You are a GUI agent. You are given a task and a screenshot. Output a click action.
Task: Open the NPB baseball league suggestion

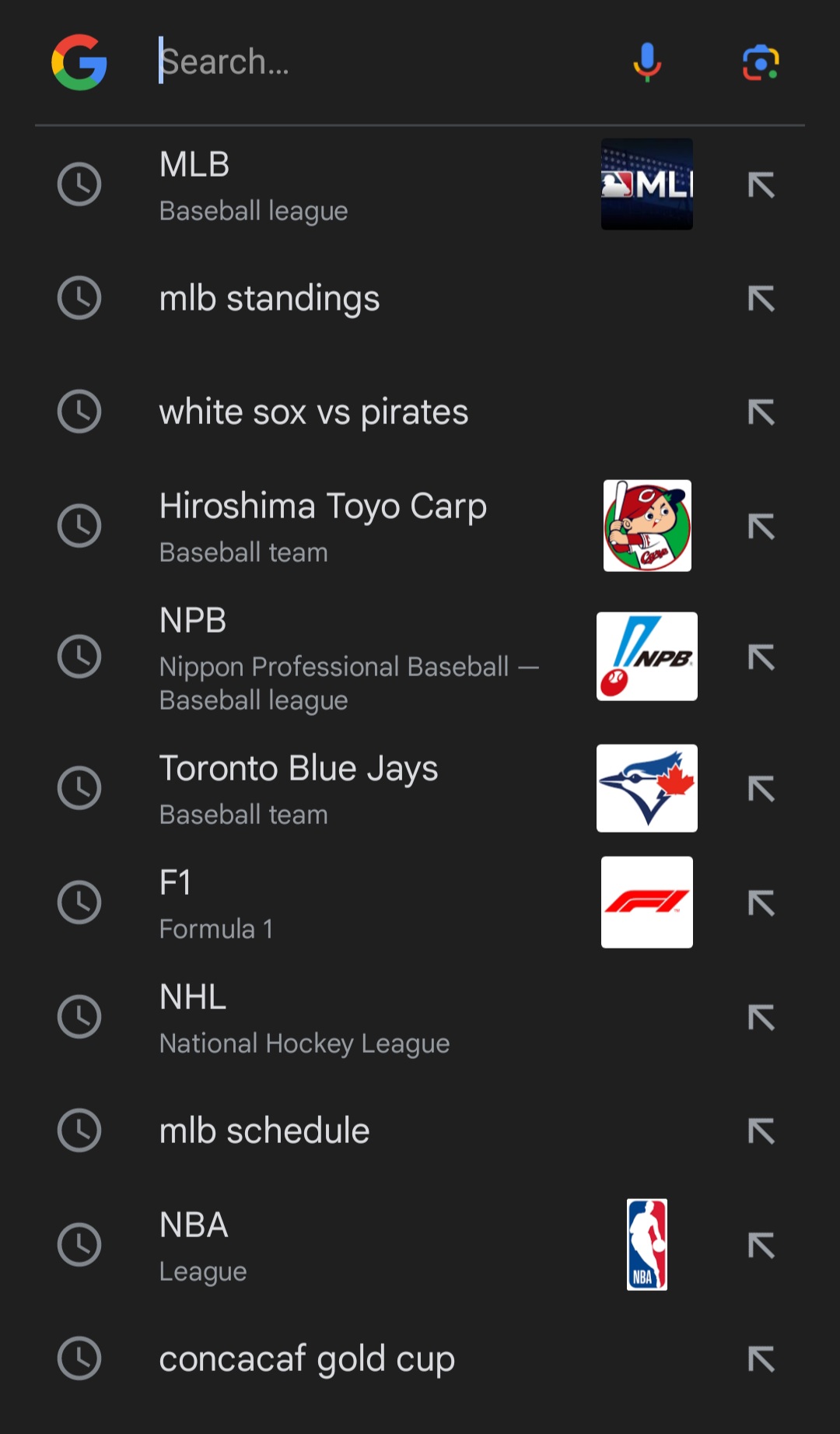[x=373, y=657]
